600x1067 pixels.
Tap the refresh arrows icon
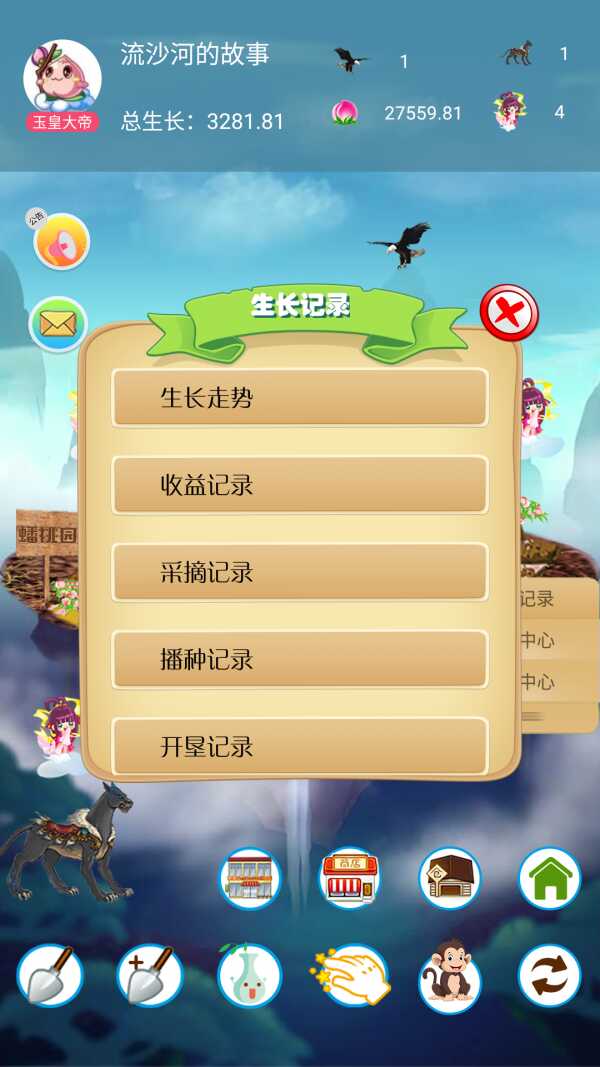click(x=550, y=975)
